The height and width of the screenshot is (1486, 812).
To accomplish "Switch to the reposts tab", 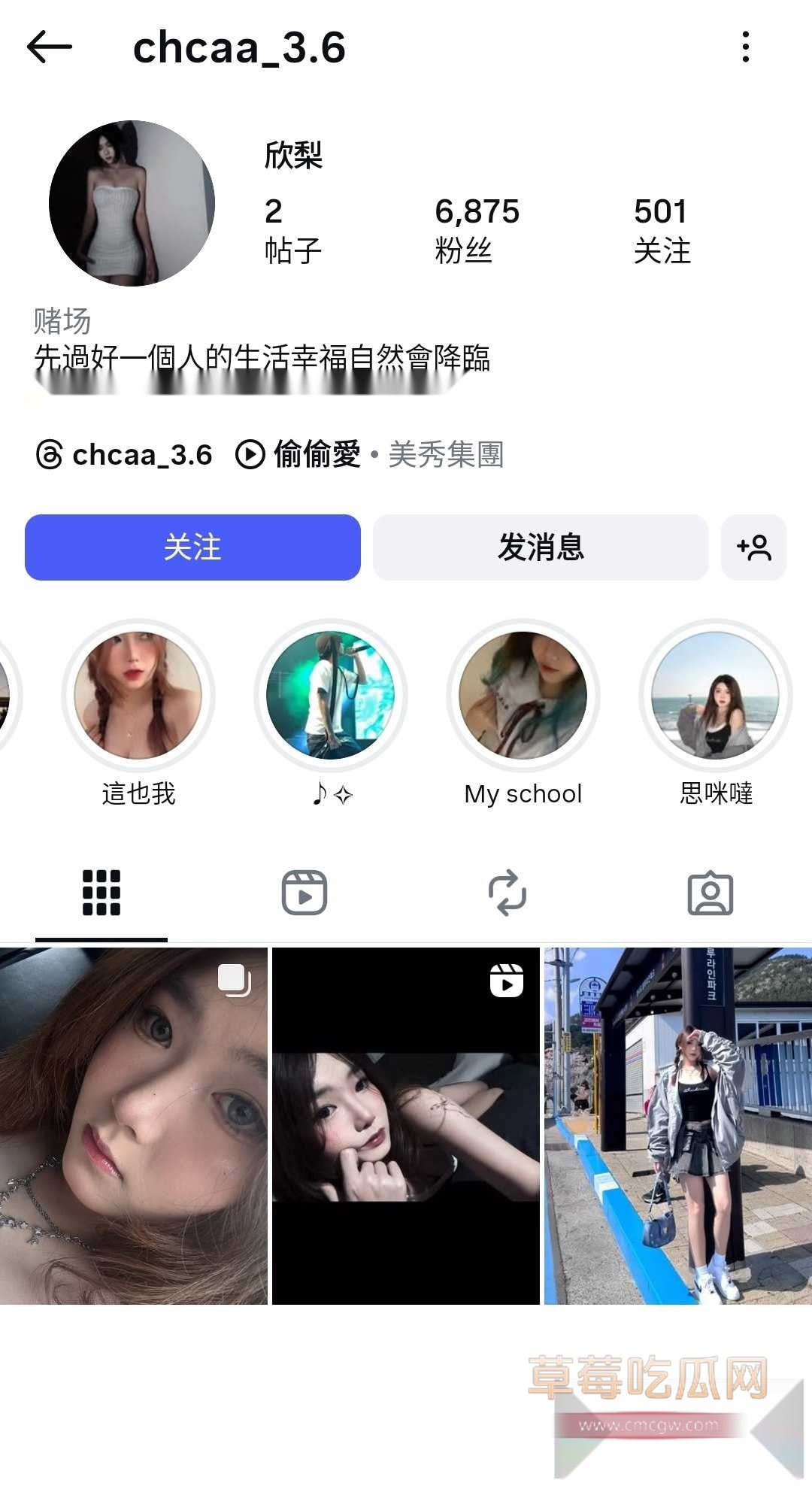I will (507, 893).
